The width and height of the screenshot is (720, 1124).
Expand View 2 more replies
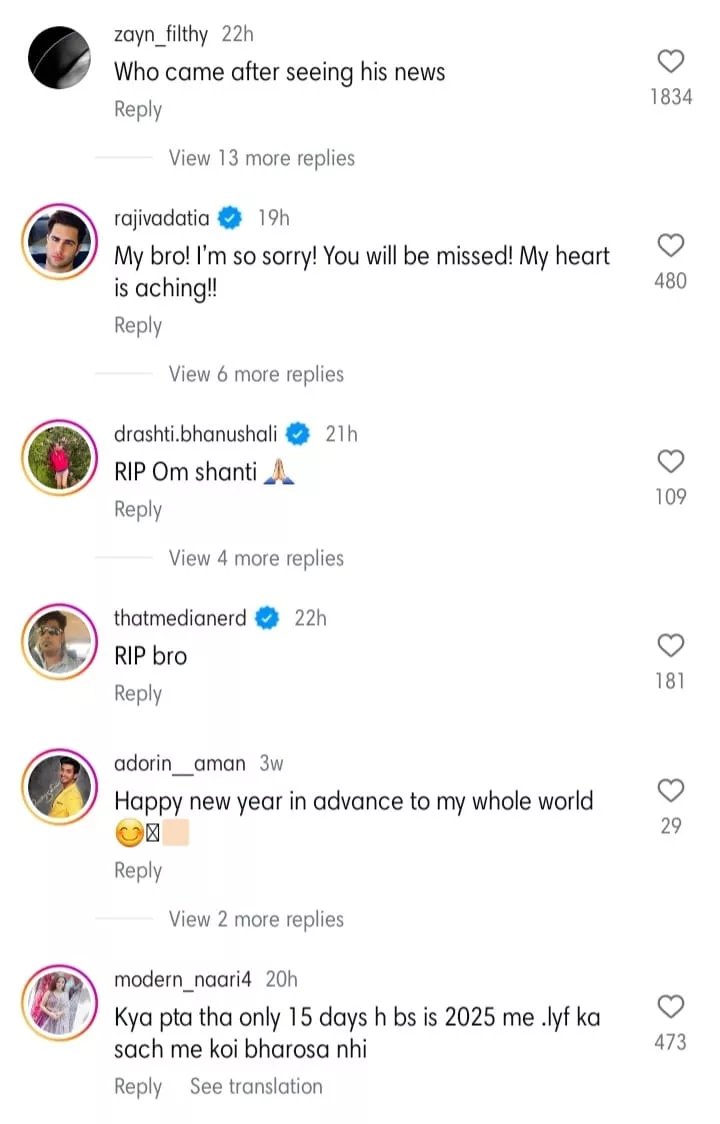(256, 919)
